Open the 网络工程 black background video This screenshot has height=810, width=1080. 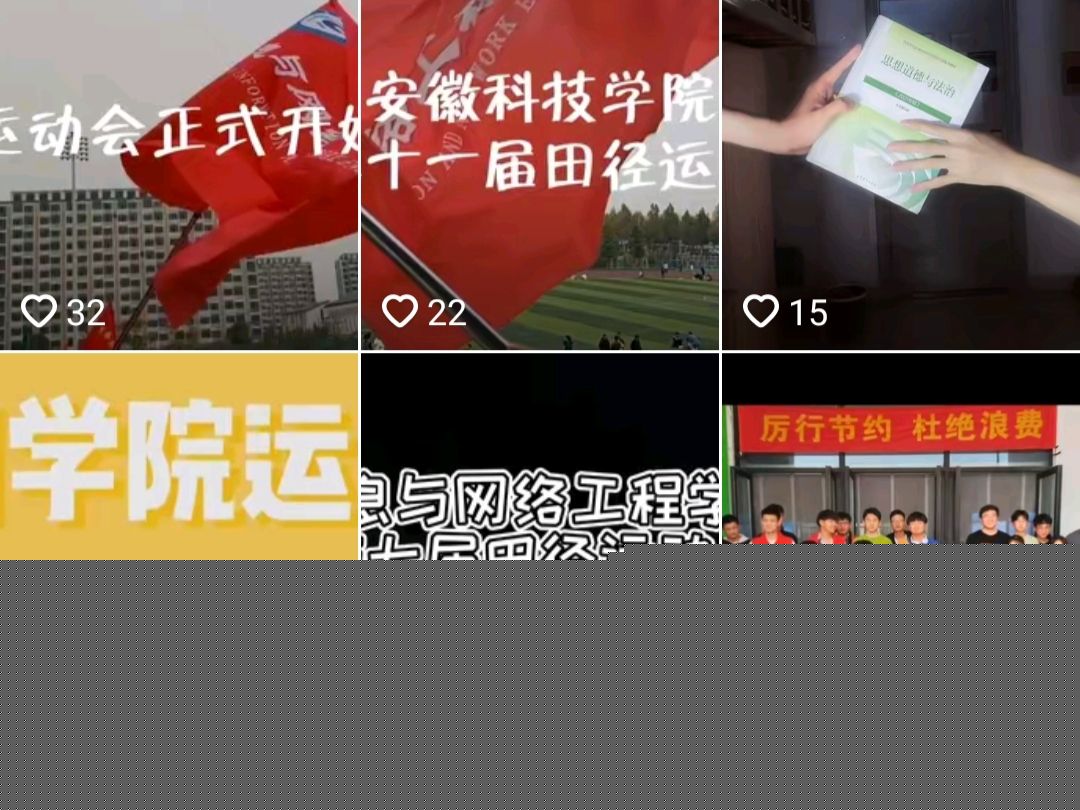[x=540, y=456]
